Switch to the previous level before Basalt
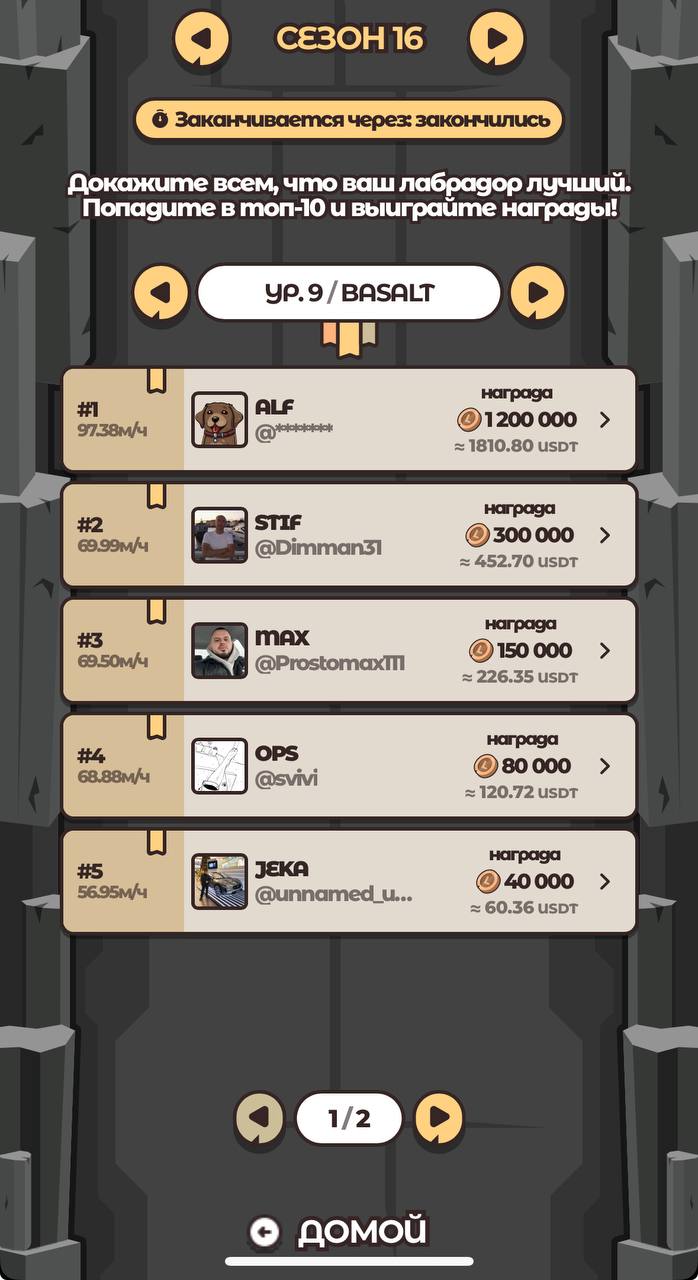This screenshot has height=1280, width=698. pyautogui.click(x=161, y=293)
